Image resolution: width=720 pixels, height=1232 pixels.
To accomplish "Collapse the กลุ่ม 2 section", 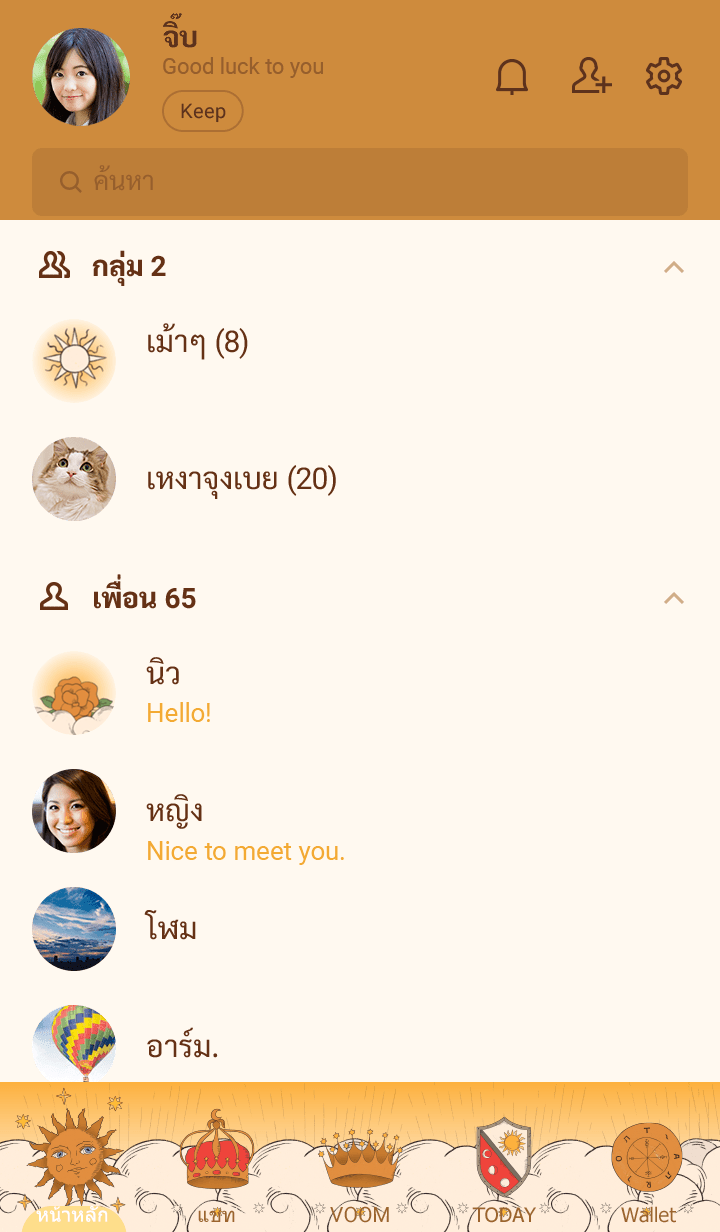I will click(x=674, y=267).
